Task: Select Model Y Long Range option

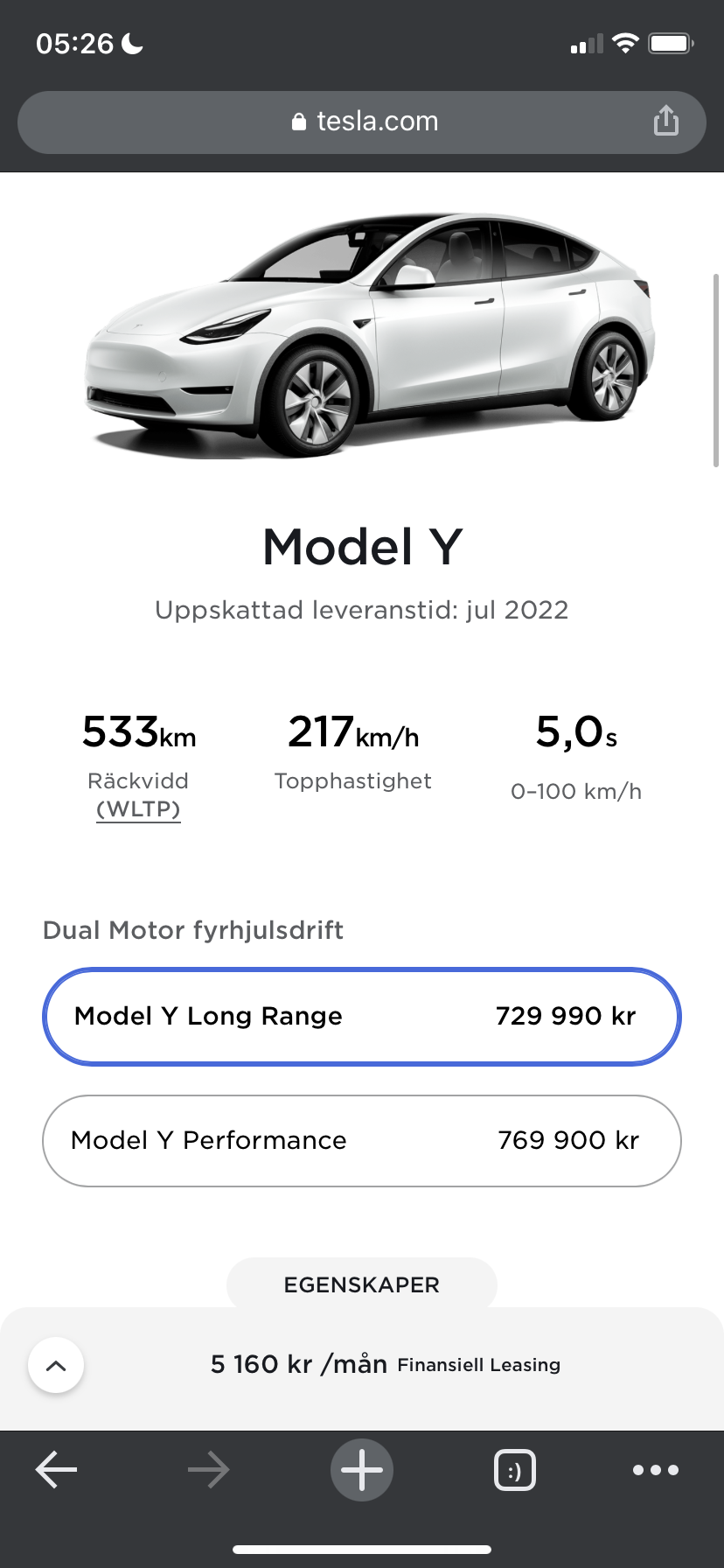Action: 362,1016
